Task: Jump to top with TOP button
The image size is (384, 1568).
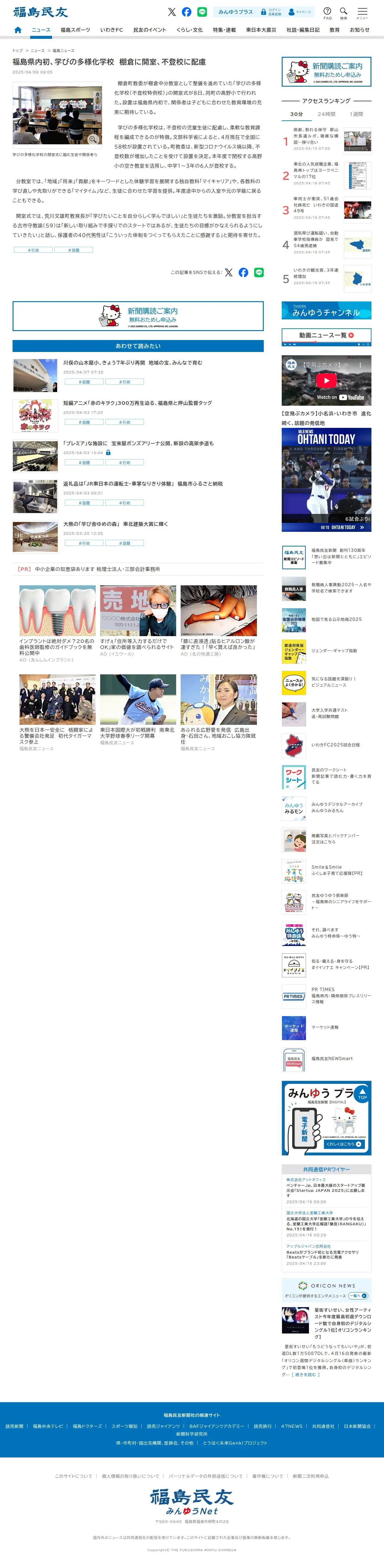Action: tap(362, 1093)
